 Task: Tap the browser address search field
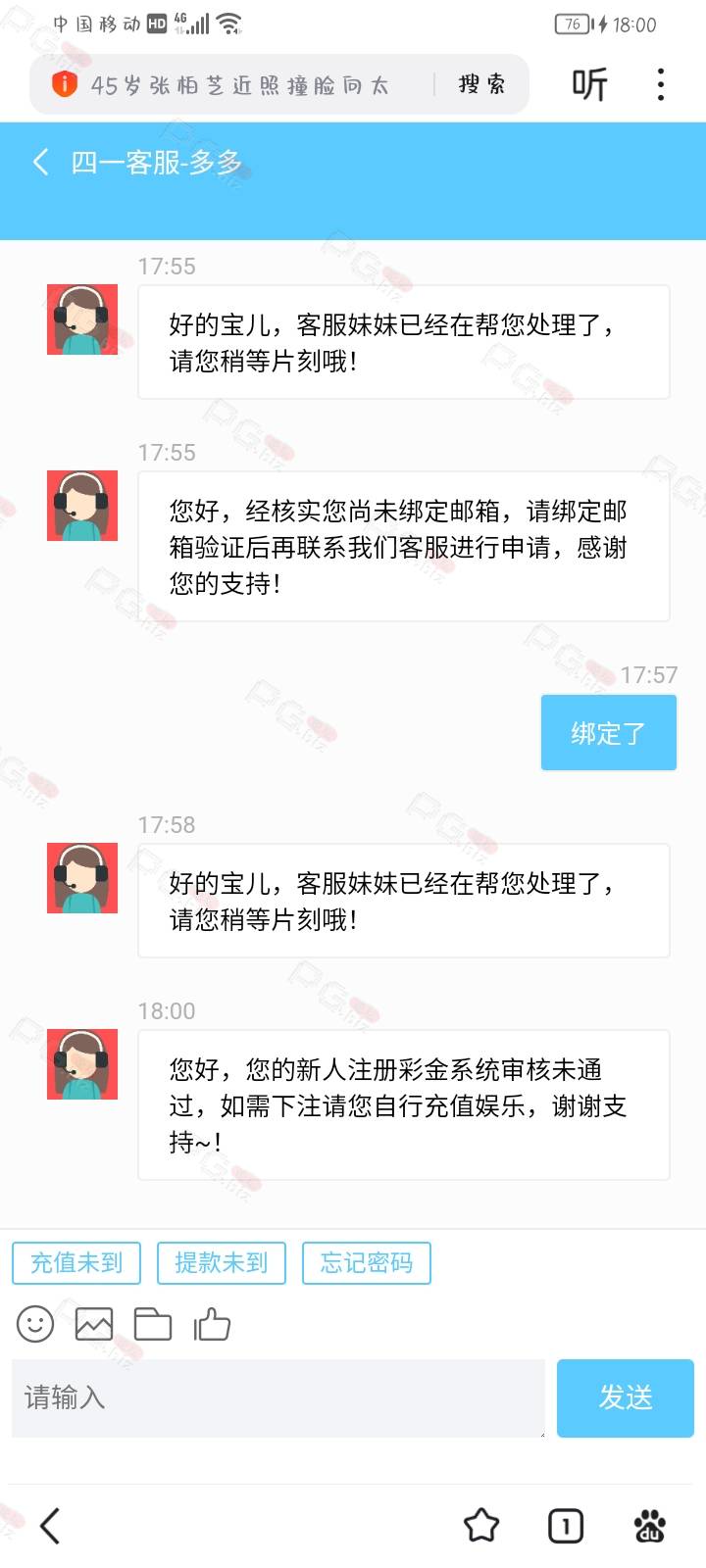point(240,85)
